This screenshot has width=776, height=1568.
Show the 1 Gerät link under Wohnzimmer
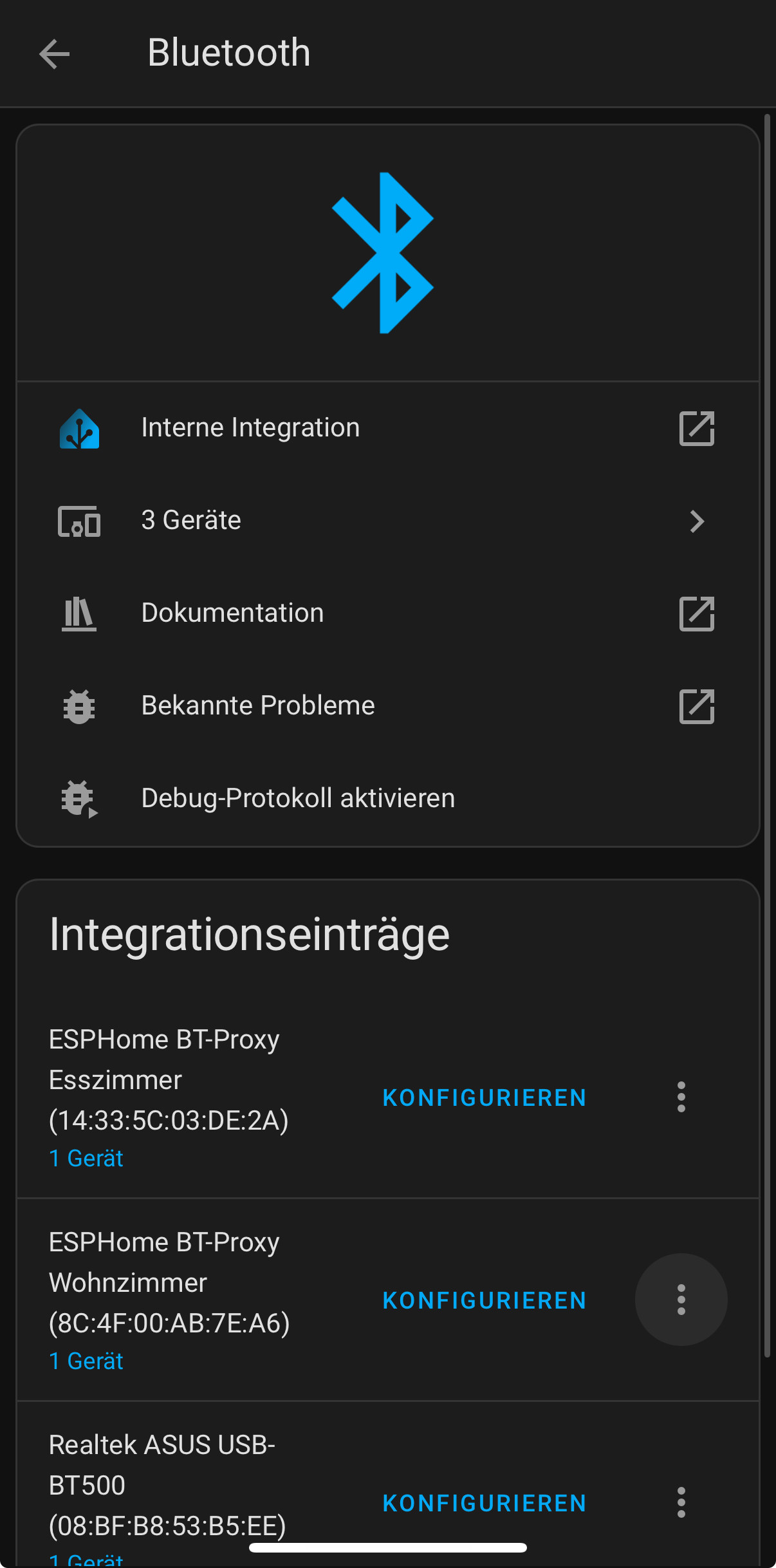coord(86,1361)
